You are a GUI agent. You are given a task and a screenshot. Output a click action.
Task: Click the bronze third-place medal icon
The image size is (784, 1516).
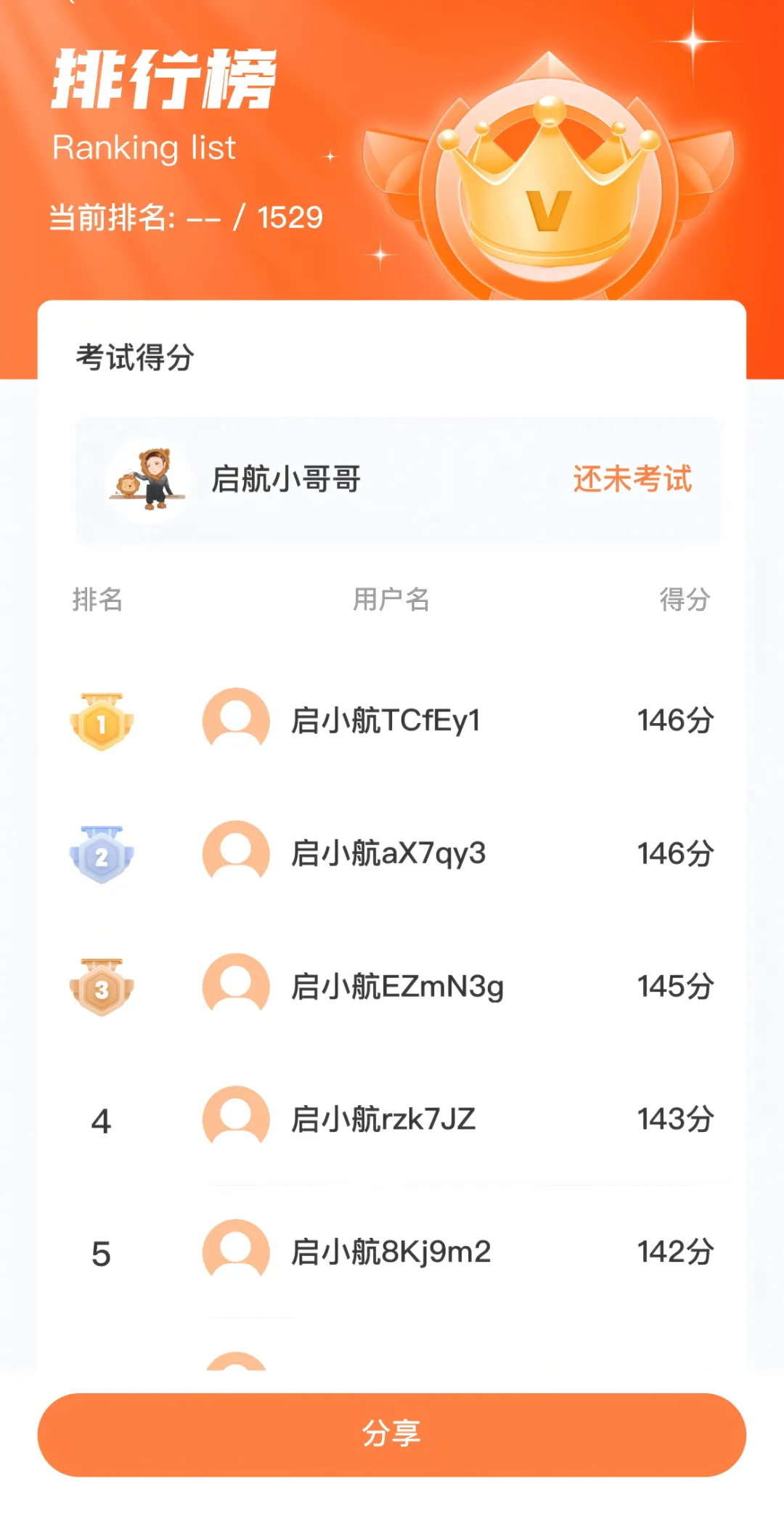[102, 987]
